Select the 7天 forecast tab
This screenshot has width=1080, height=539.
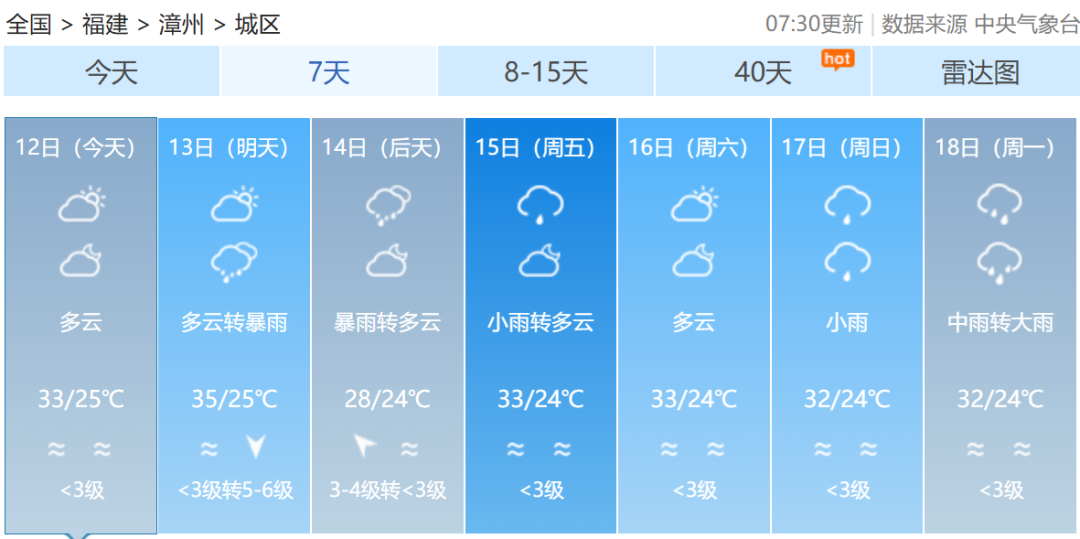click(x=328, y=72)
